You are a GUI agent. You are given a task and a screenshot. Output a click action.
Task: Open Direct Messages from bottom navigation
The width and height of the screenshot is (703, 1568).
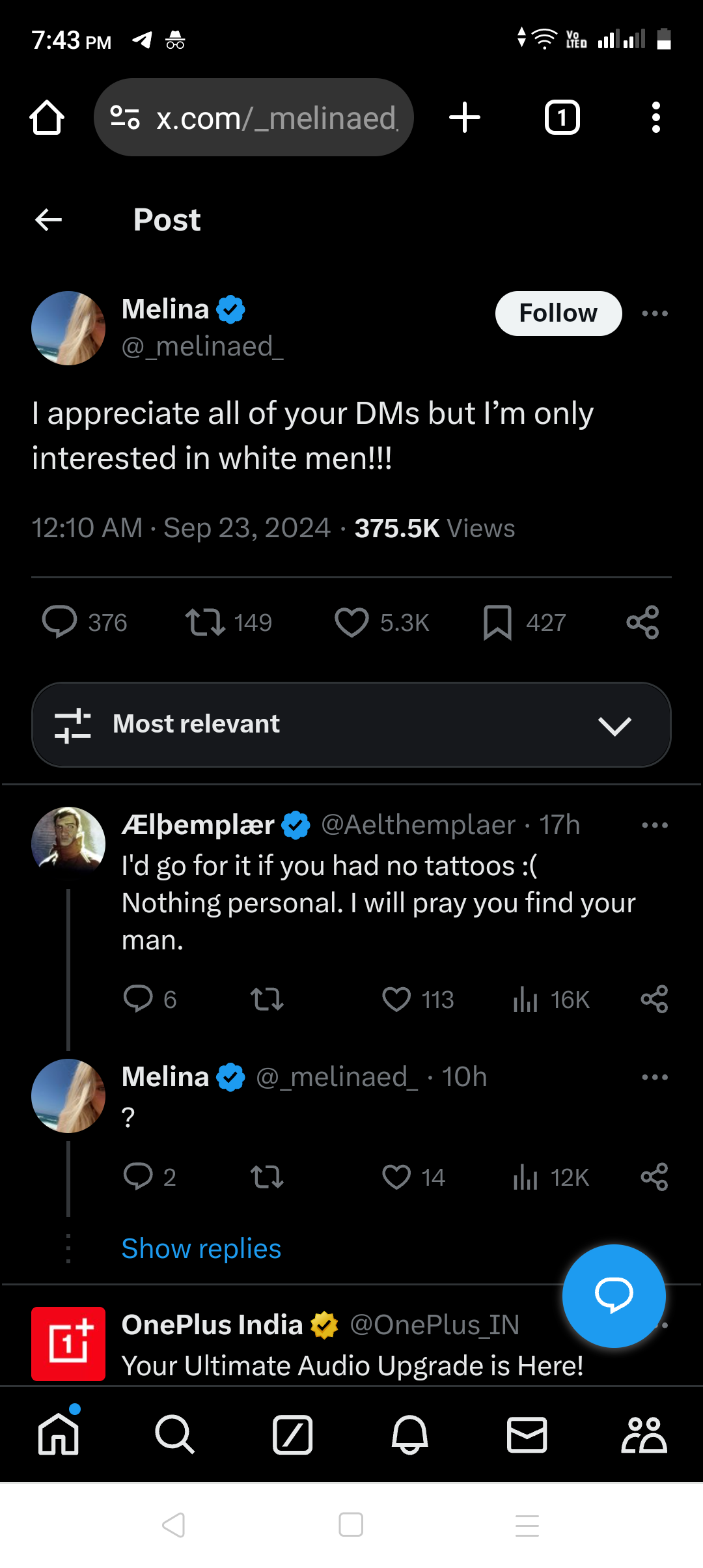click(527, 1433)
